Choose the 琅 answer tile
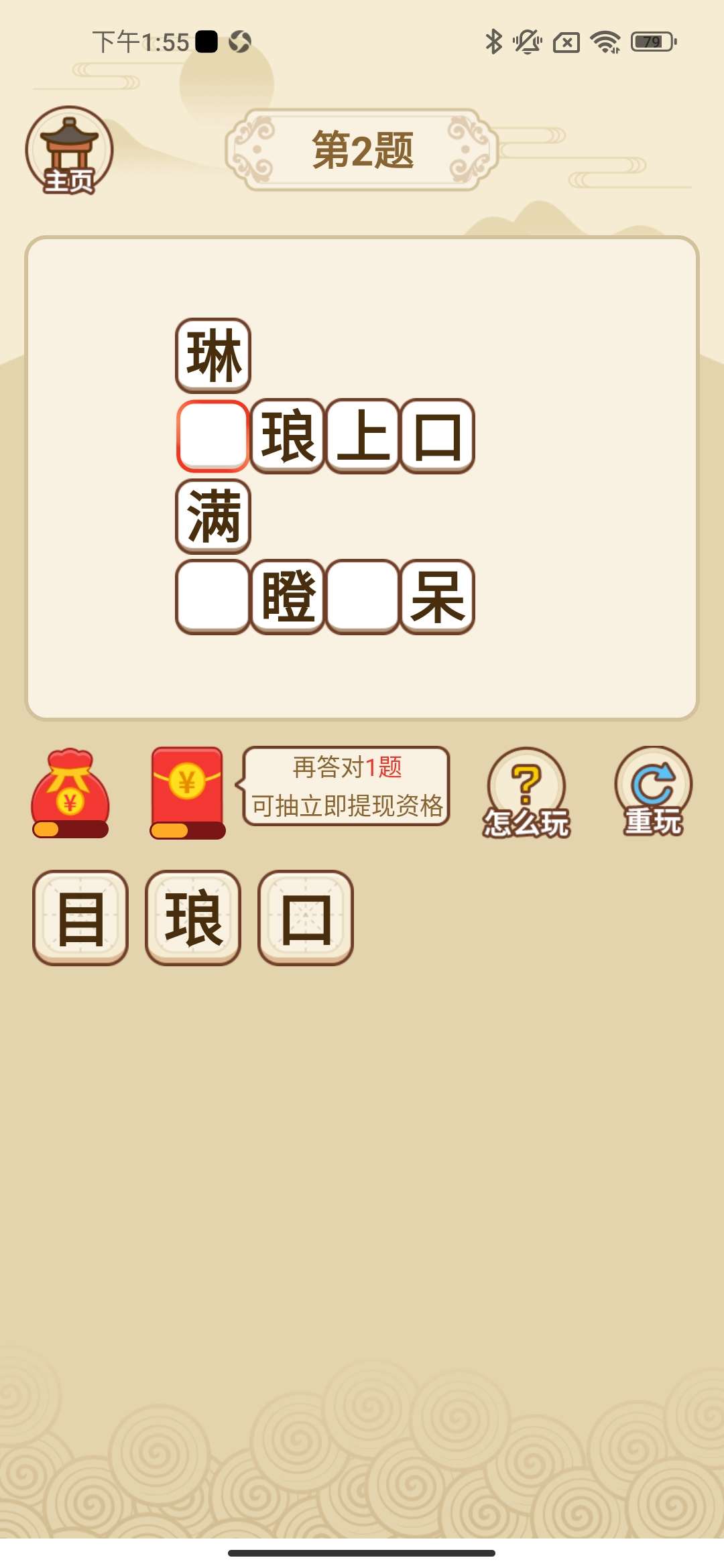The width and height of the screenshot is (724, 1568). pos(193,917)
